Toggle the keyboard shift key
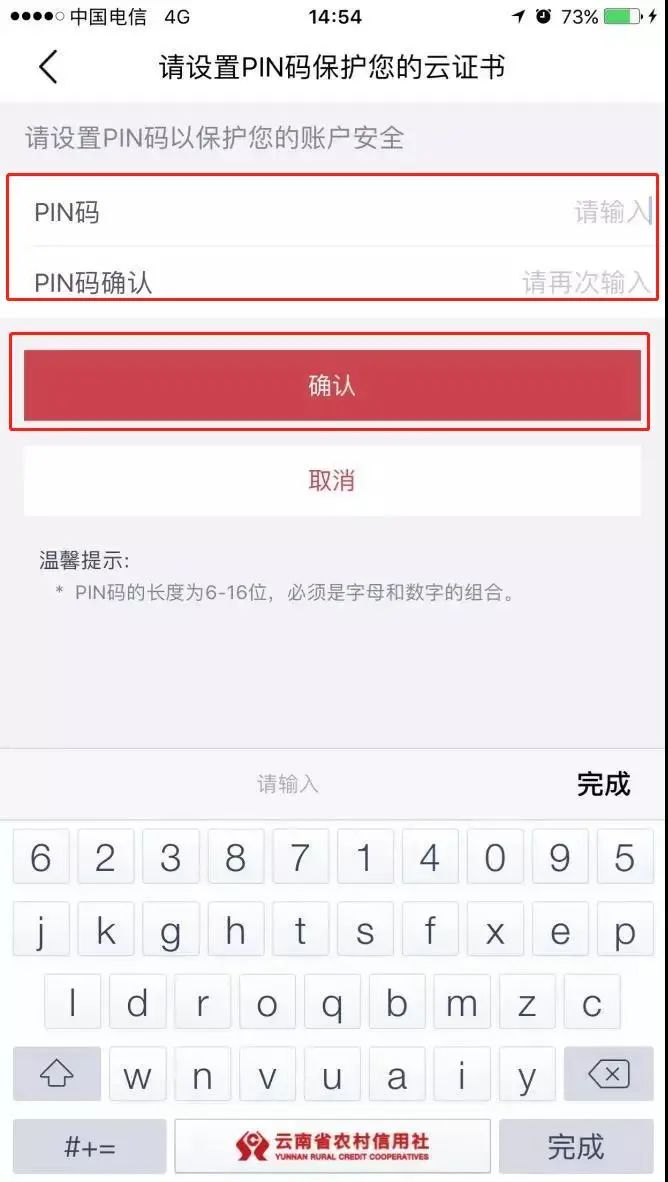The height and width of the screenshot is (1182, 668). 57,1075
